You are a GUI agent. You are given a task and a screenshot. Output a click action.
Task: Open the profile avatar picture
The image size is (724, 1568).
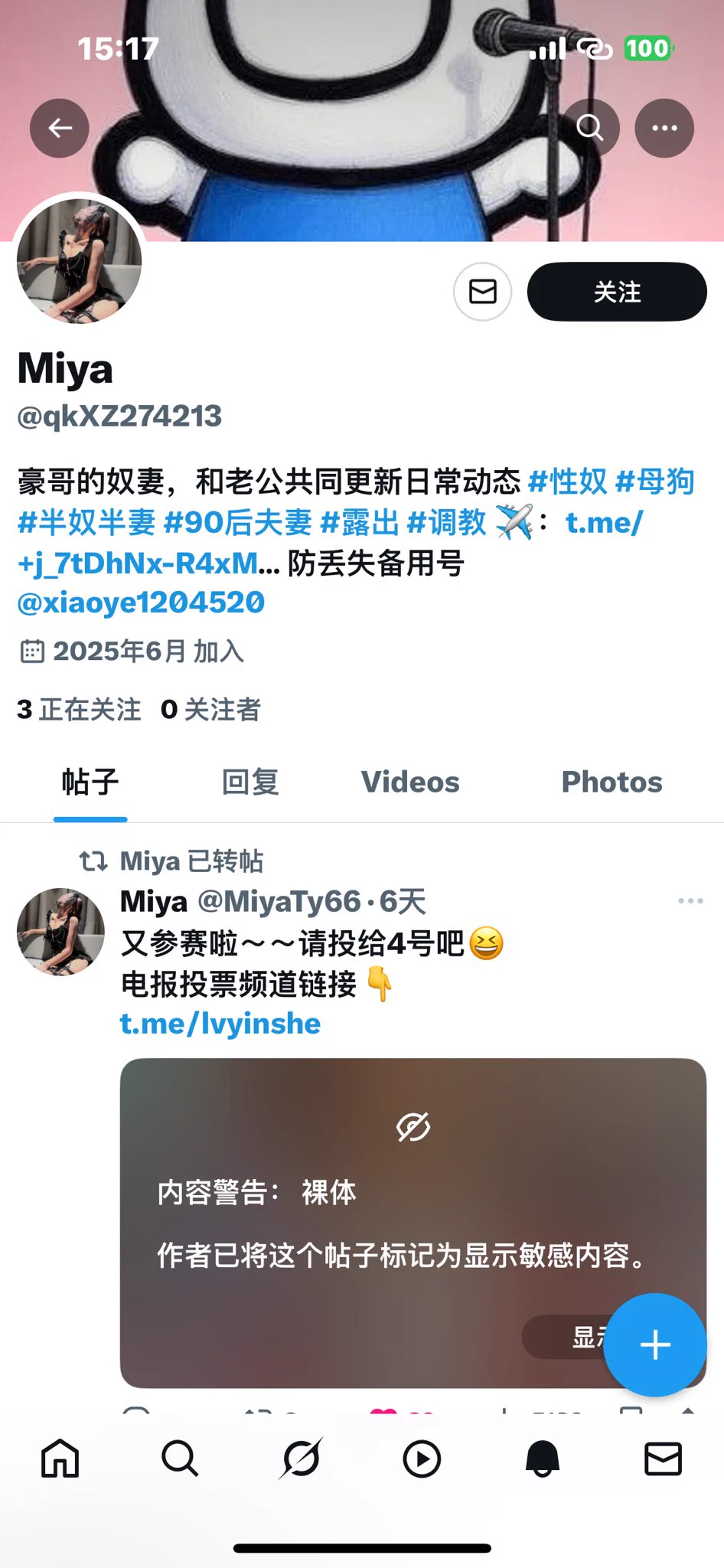coord(79,261)
